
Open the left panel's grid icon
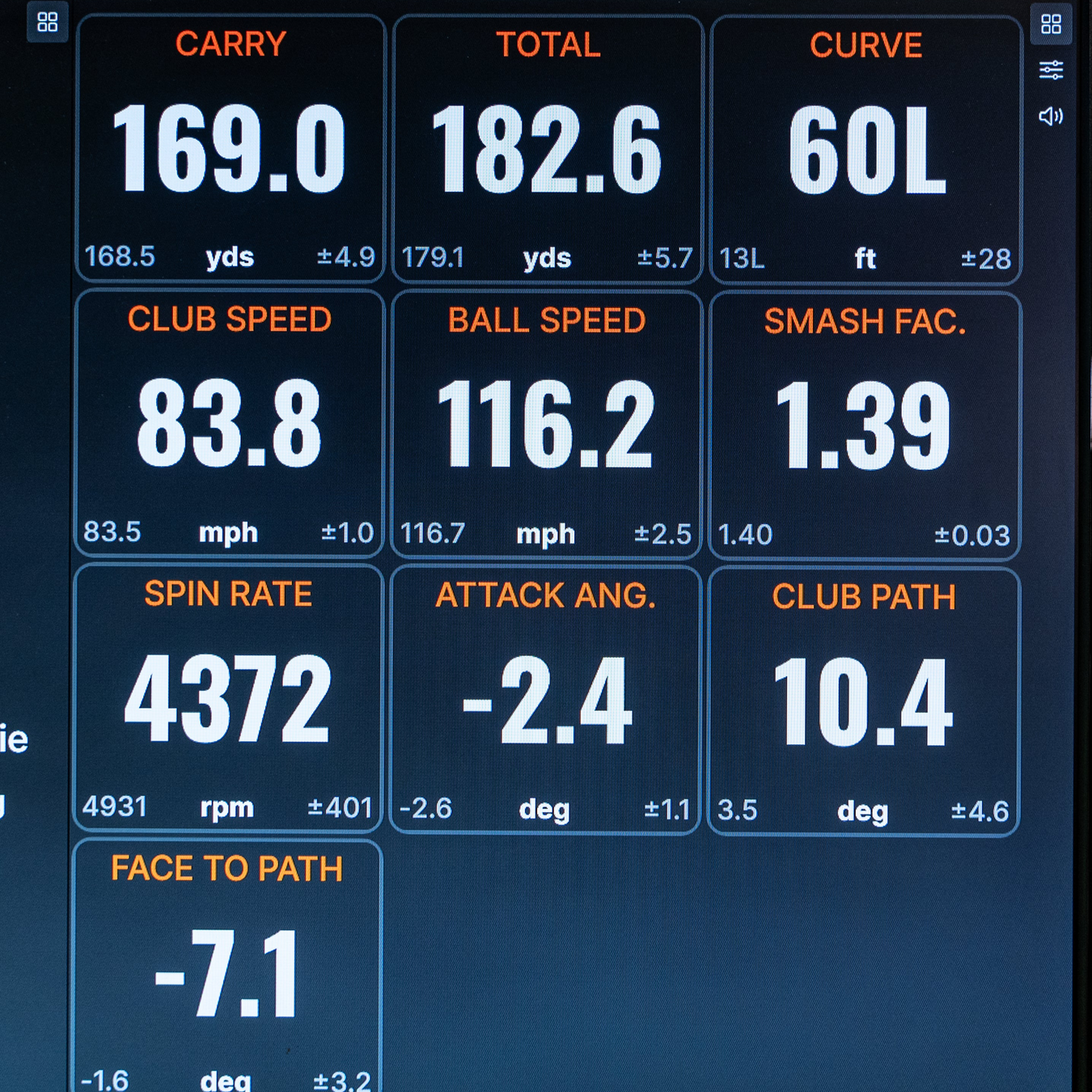tap(48, 22)
